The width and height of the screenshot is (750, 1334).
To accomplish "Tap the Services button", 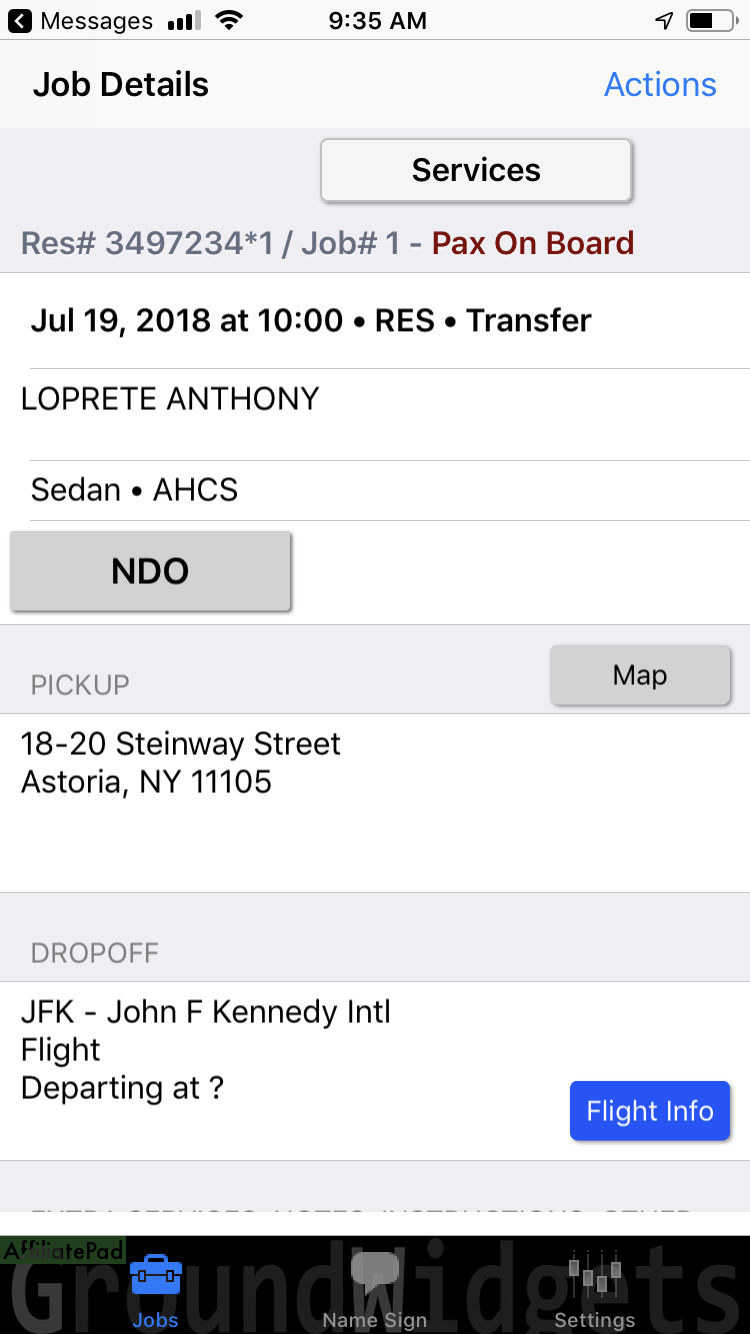I will click(x=476, y=170).
